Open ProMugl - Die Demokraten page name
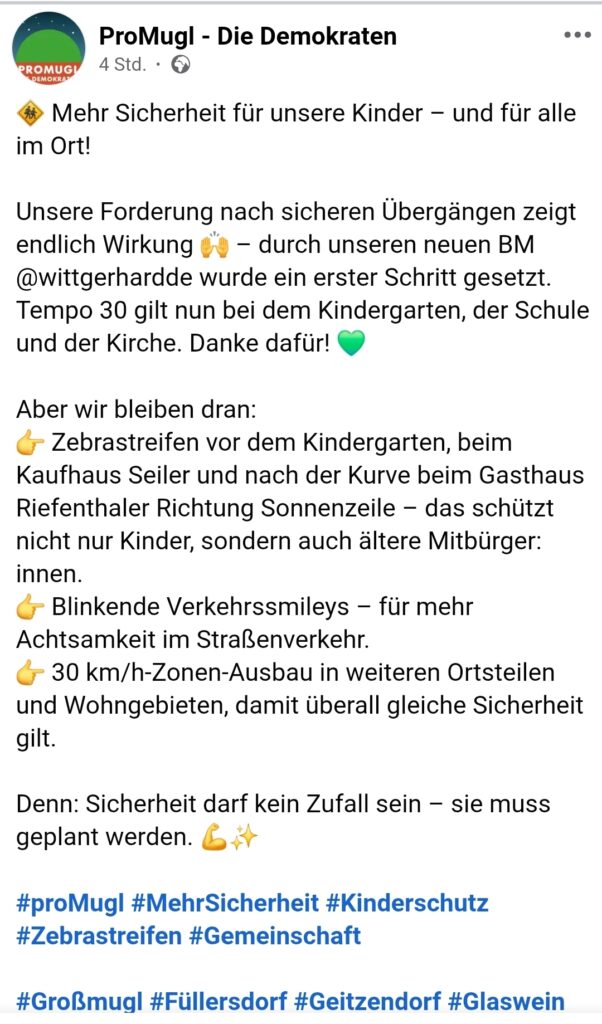Image resolution: width=602 pixels, height=1024 pixels. (247, 37)
